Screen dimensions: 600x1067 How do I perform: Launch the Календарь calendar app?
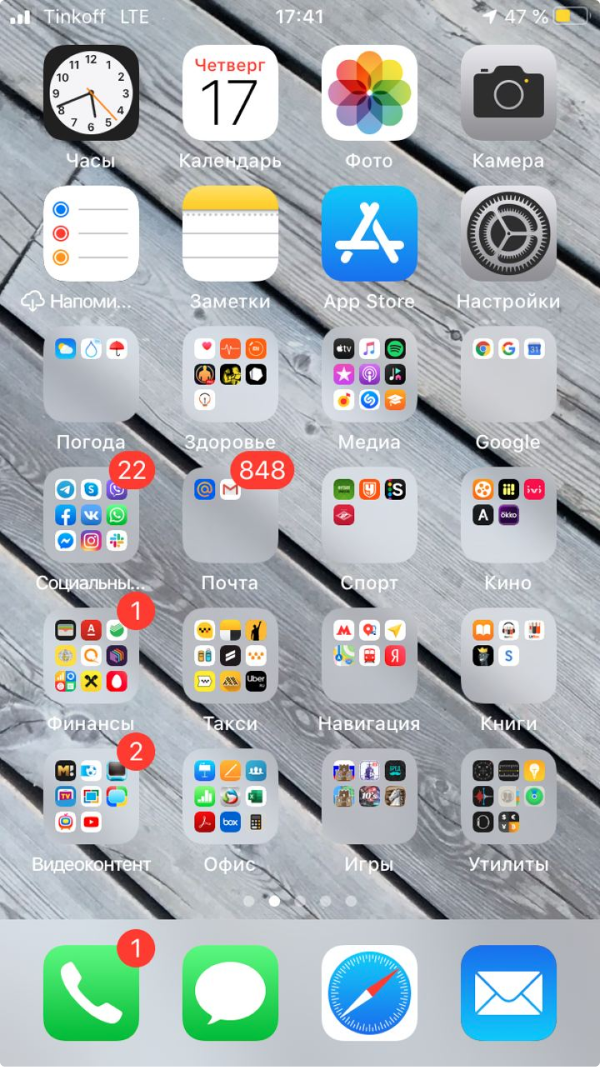pos(230,93)
